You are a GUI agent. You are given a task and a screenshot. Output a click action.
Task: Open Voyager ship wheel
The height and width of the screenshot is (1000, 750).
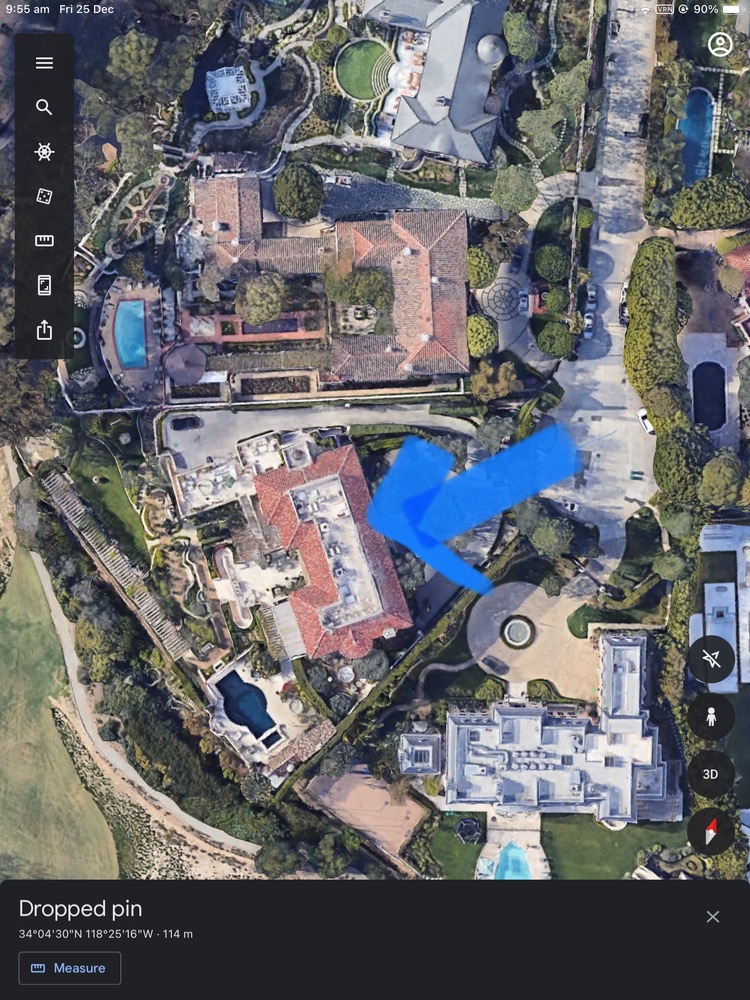tap(44, 152)
